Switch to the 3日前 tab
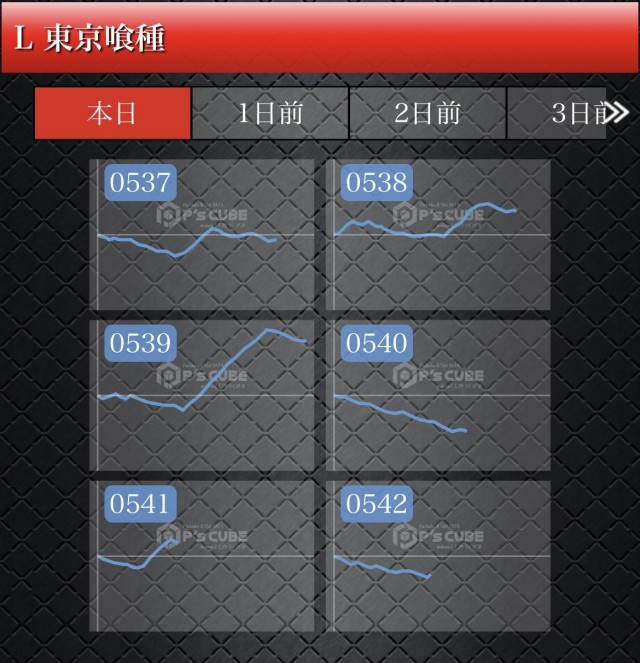The height and width of the screenshot is (663, 640). pyautogui.click(x=560, y=113)
